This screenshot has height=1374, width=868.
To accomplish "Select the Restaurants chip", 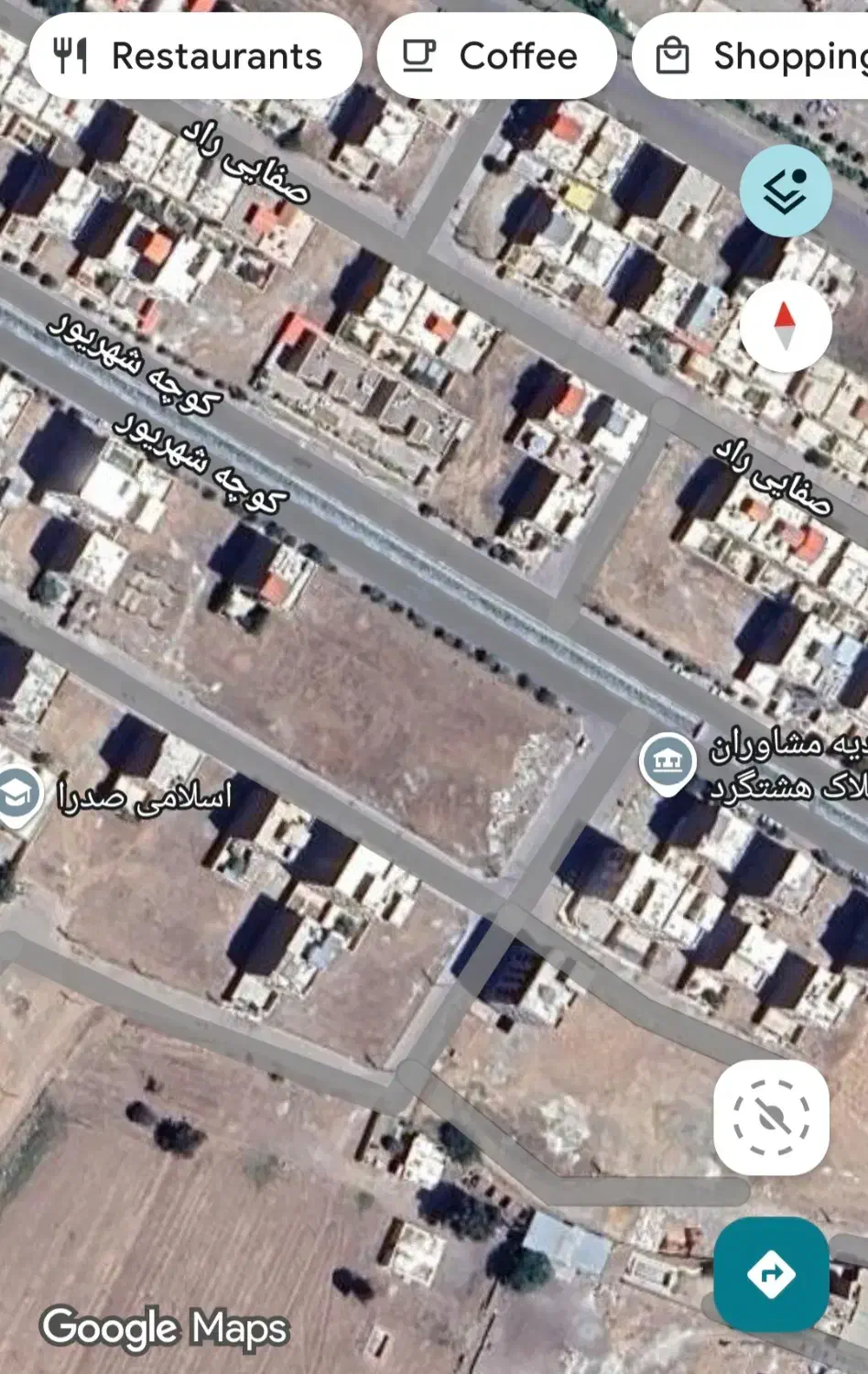I will tap(195, 56).
